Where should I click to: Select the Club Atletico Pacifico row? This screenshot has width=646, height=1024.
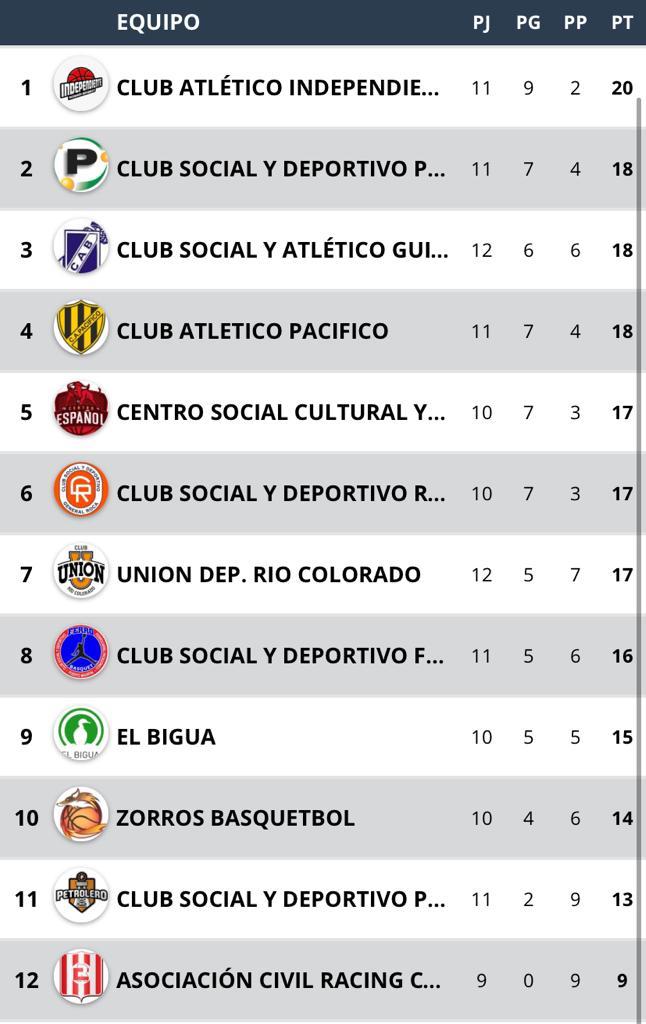[252, 331]
